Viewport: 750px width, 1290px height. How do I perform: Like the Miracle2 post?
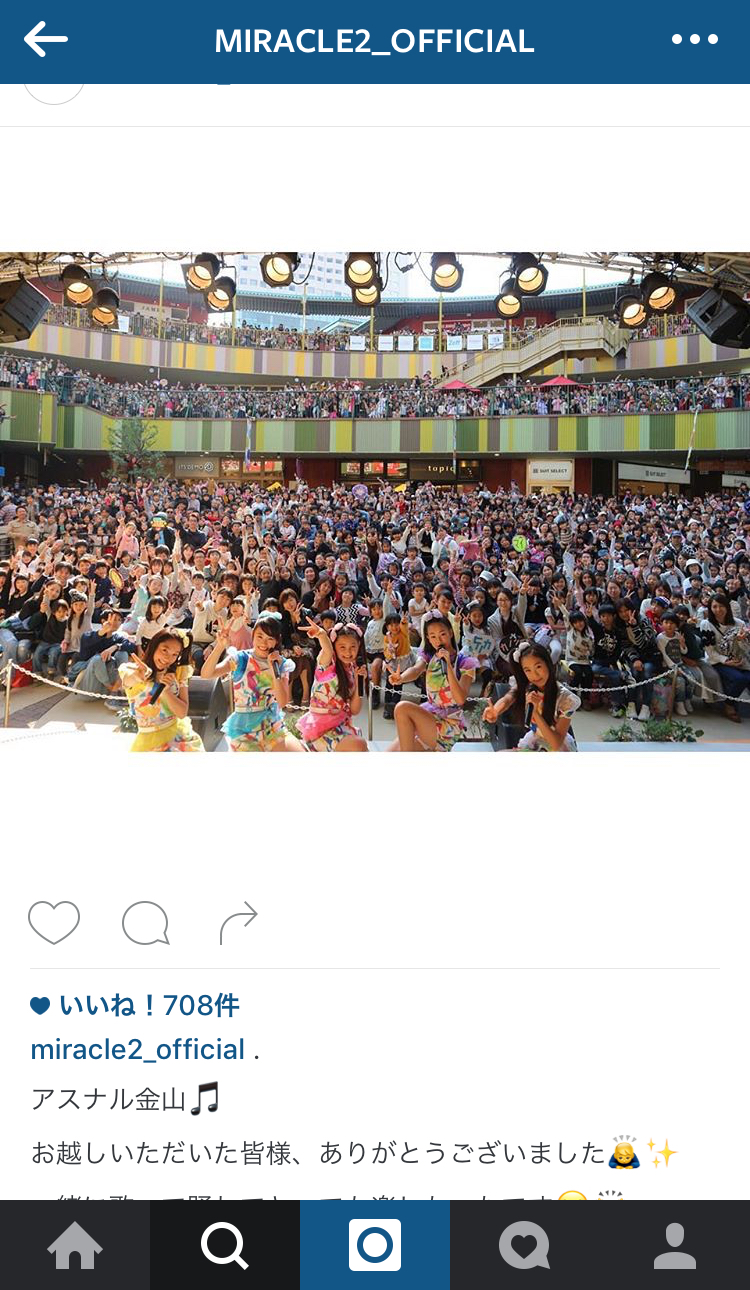(54, 923)
